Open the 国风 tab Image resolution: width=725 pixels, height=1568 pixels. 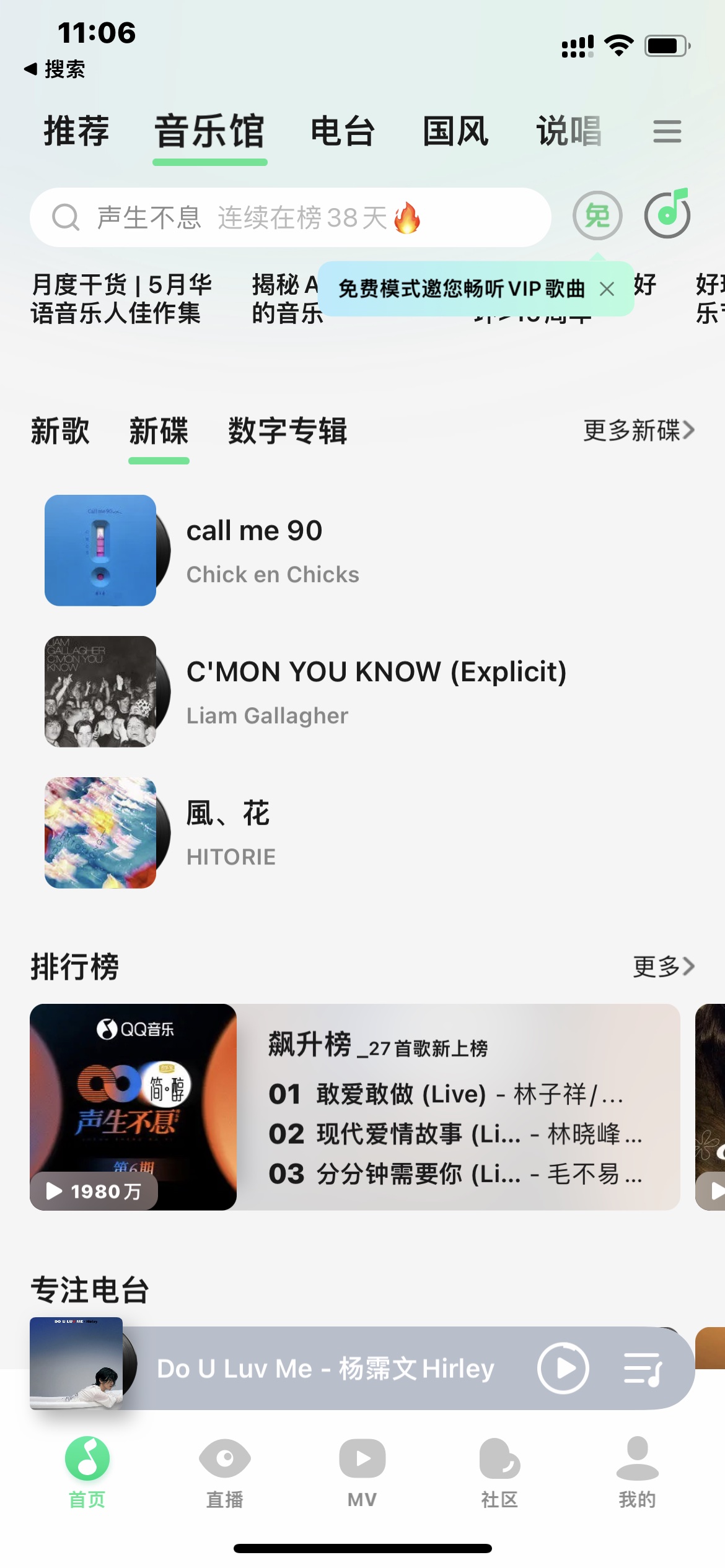[455, 132]
